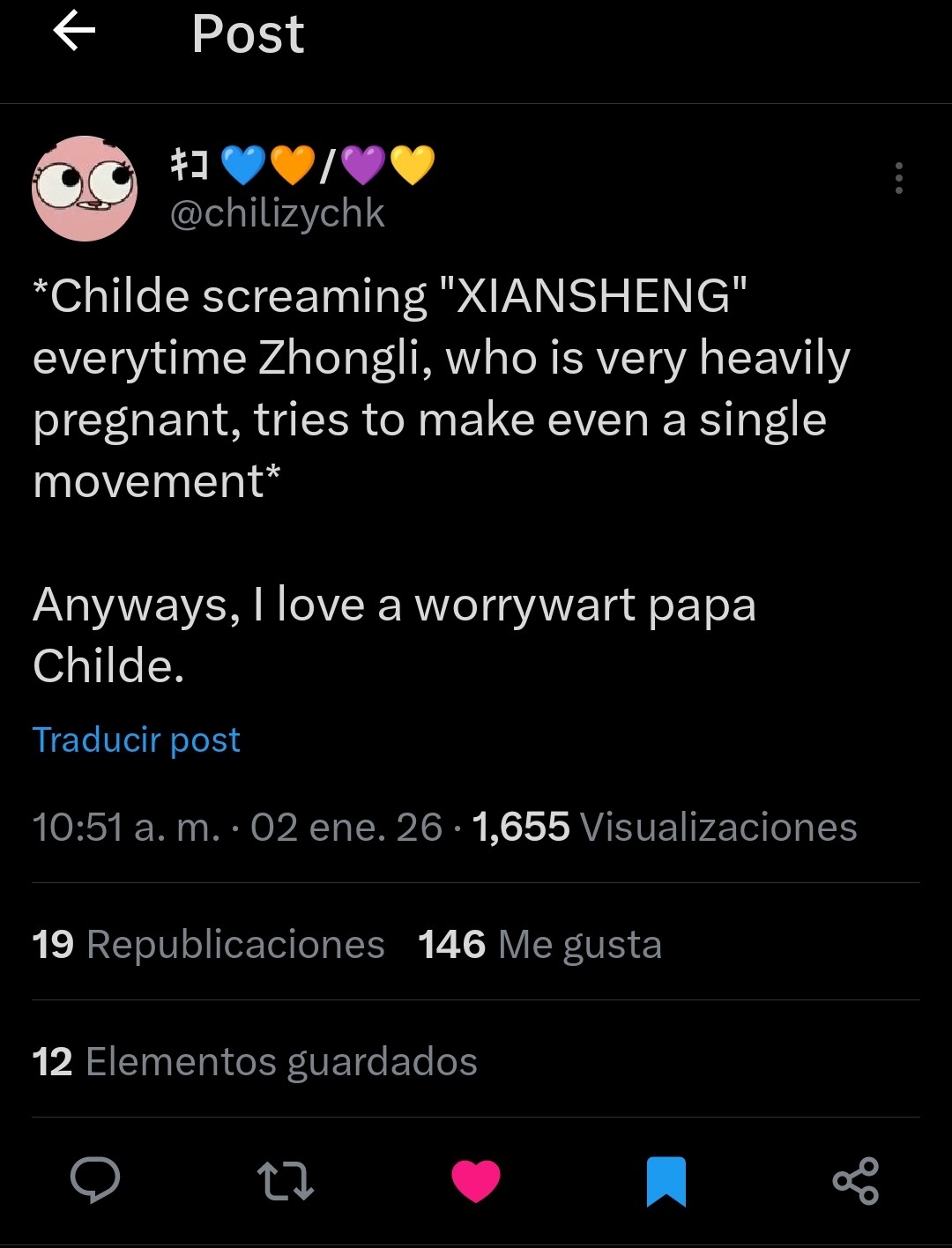The image size is (952, 1248).
Task: Open the @chilizychk username link
Action: click(277, 214)
